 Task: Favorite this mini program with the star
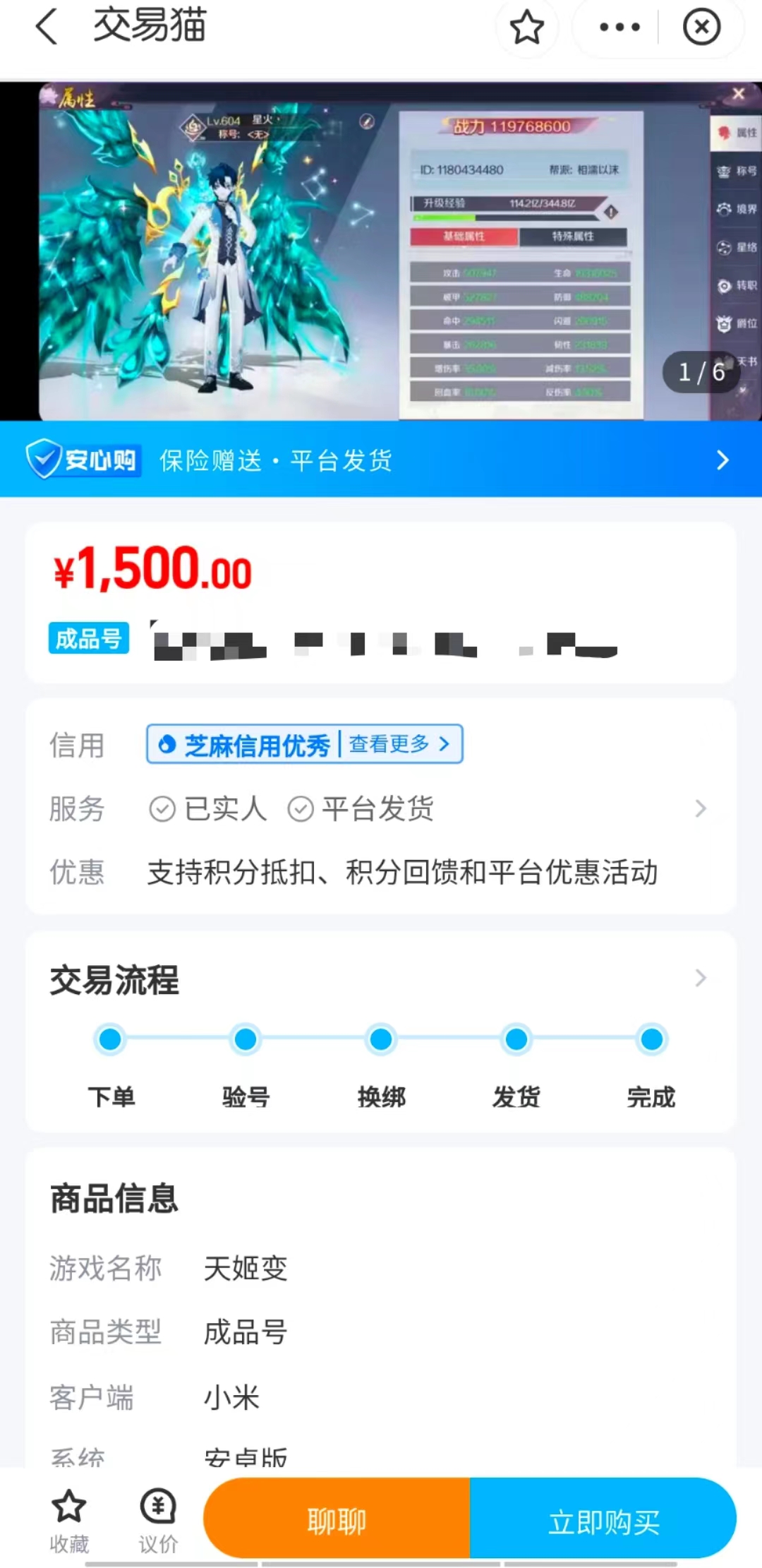coord(526,28)
